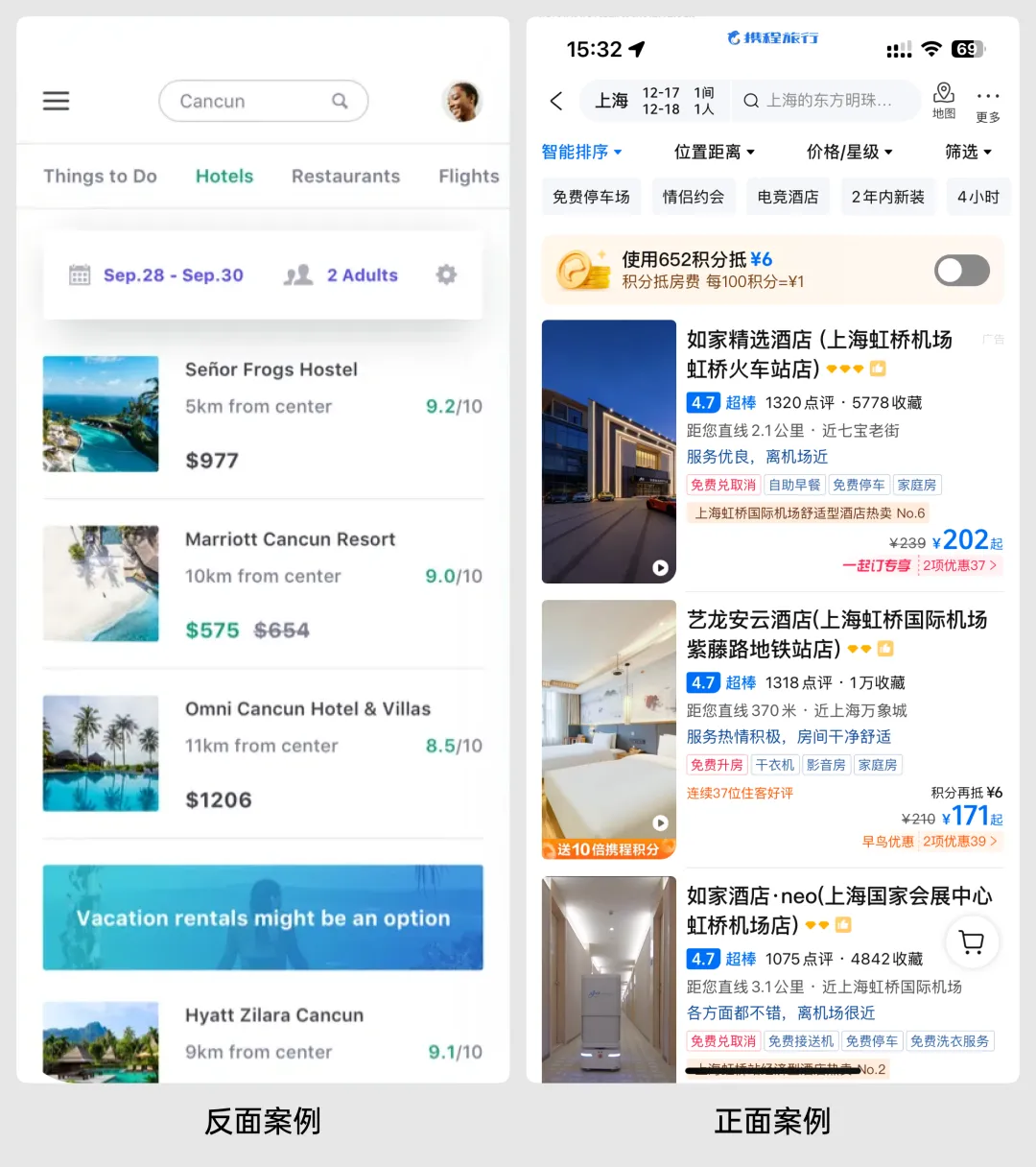Switch to the Restaurants tab
This screenshot has height=1167, width=1036.
[345, 176]
